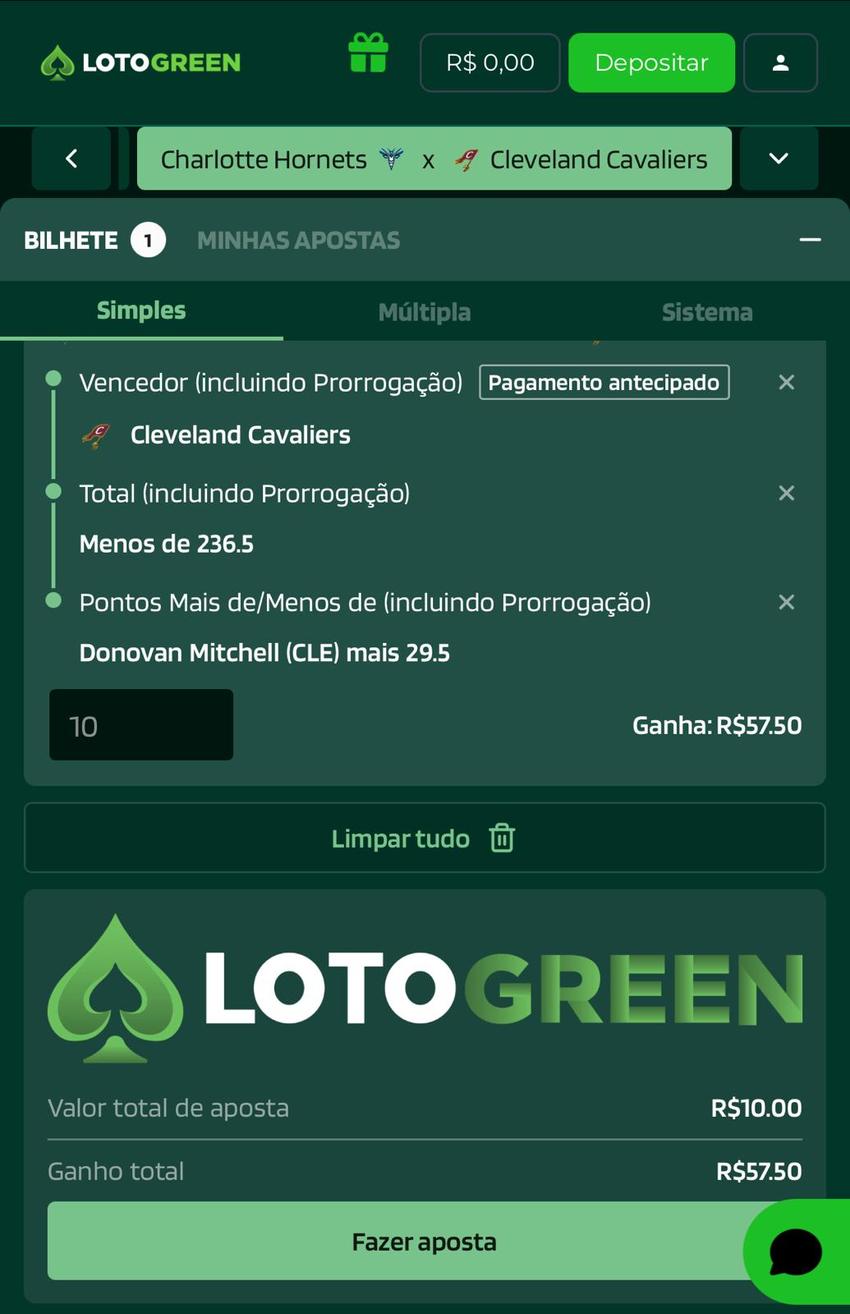The width and height of the screenshot is (850, 1314).
Task: Click the Charlotte Hornets team emblem
Action: [391, 157]
